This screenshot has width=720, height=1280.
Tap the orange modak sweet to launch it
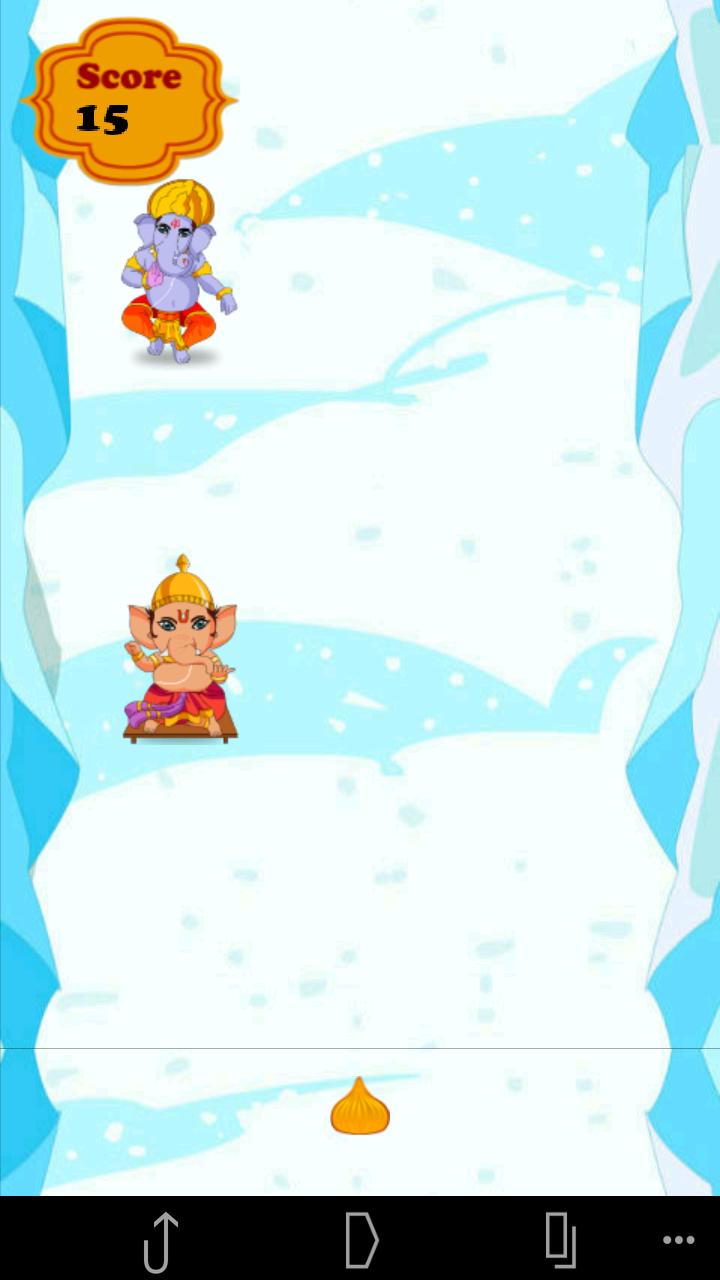pyautogui.click(x=360, y=1107)
